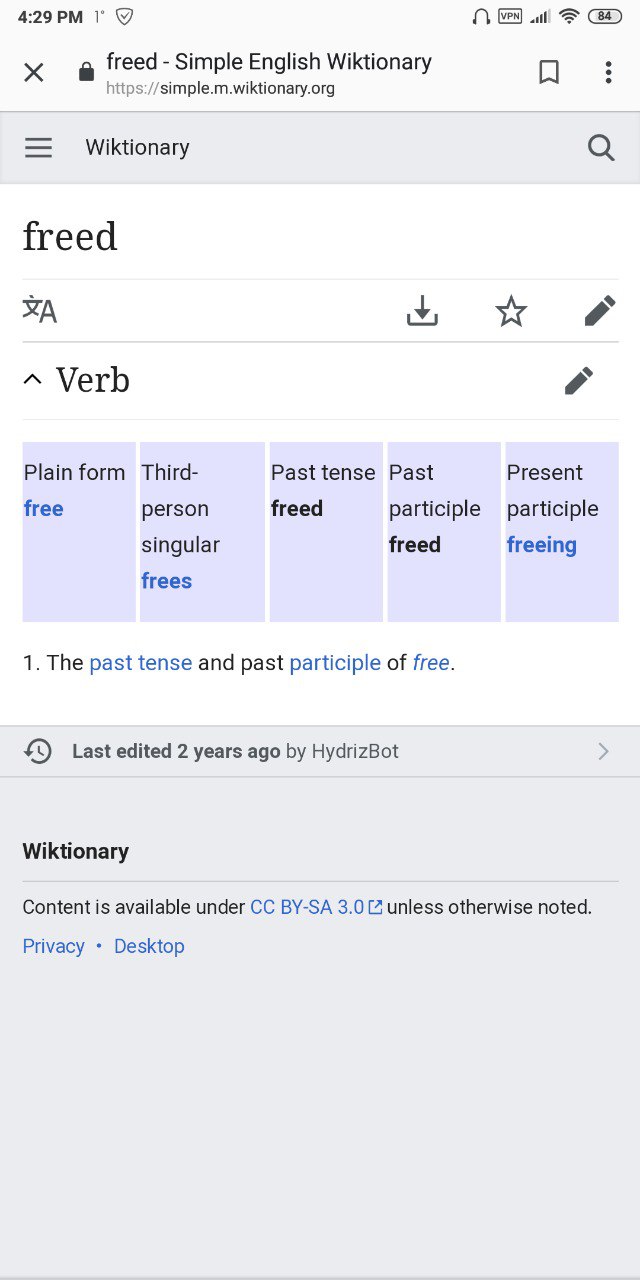The width and height of the screenshot is (640, 1280).
Task: Open Wiktionary search
Action: coord(600,147)
